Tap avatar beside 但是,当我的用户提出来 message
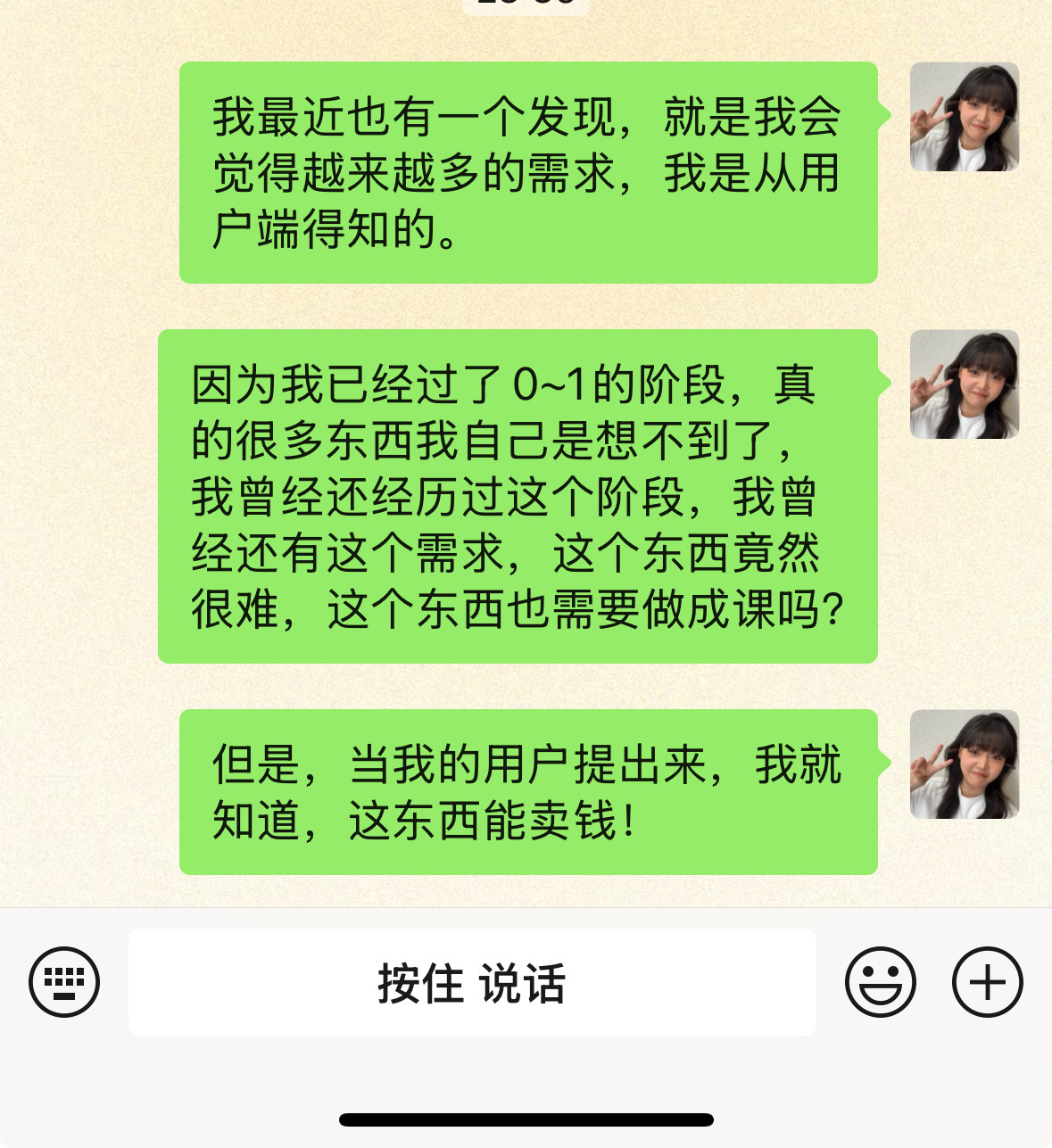This screenshot has width=1052, height=1148. [965, 764]
